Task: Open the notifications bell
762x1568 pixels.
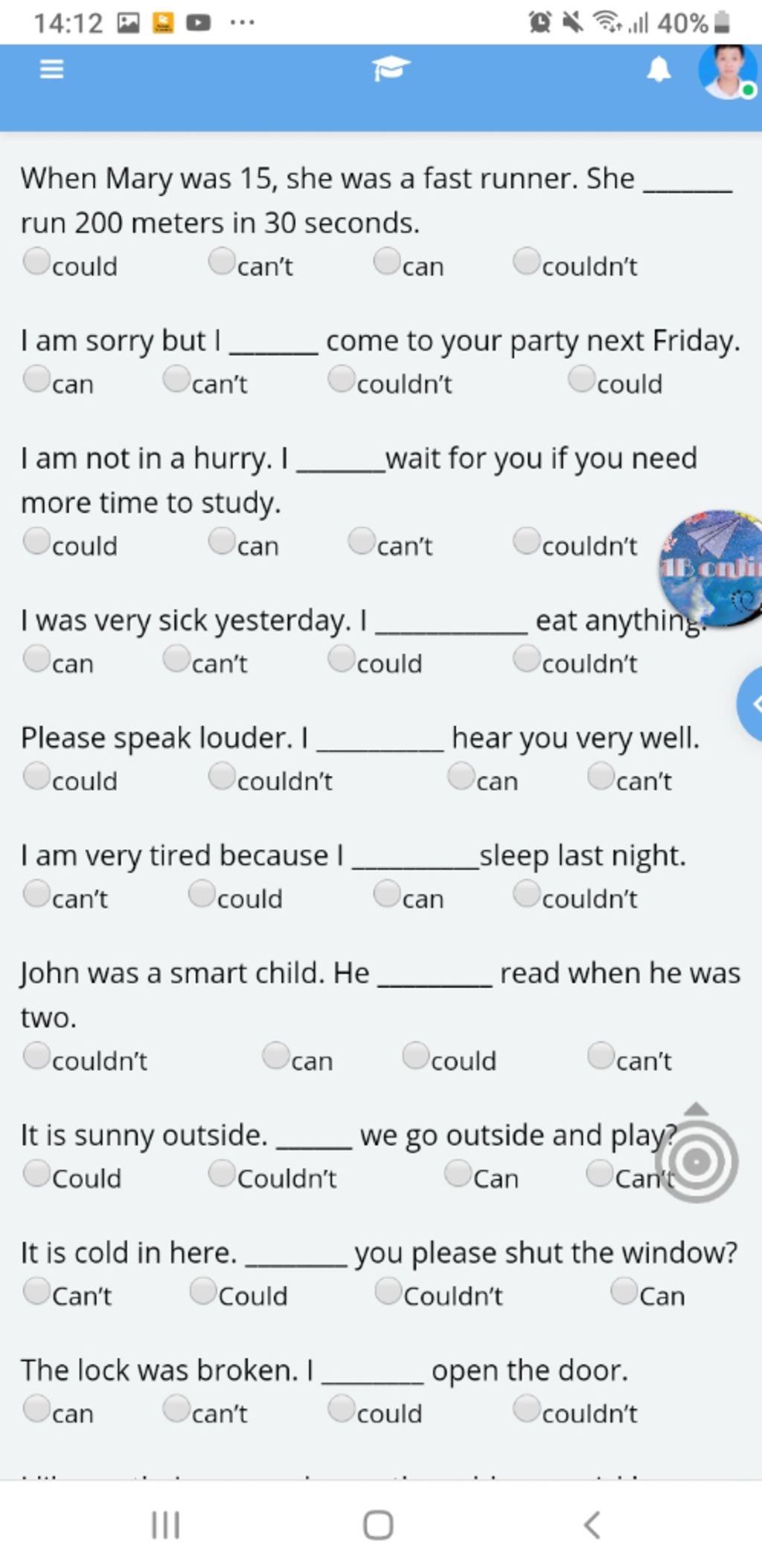Action: tap(658, 69)
